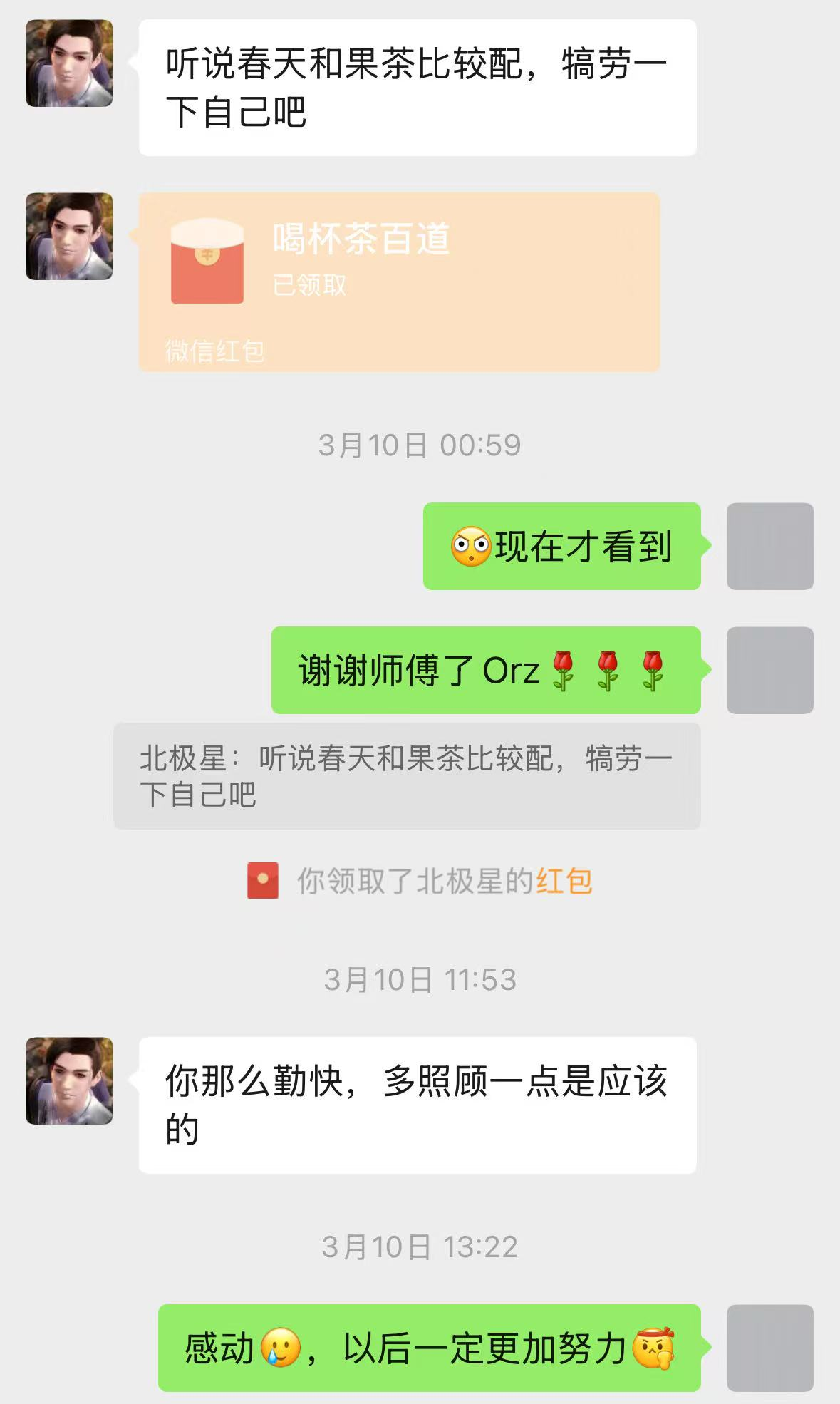The image size is (840, 1404).
Task: Tap the quoted 北极星 message below 谢谢师傅了
Action: click(x=407, y=776)
